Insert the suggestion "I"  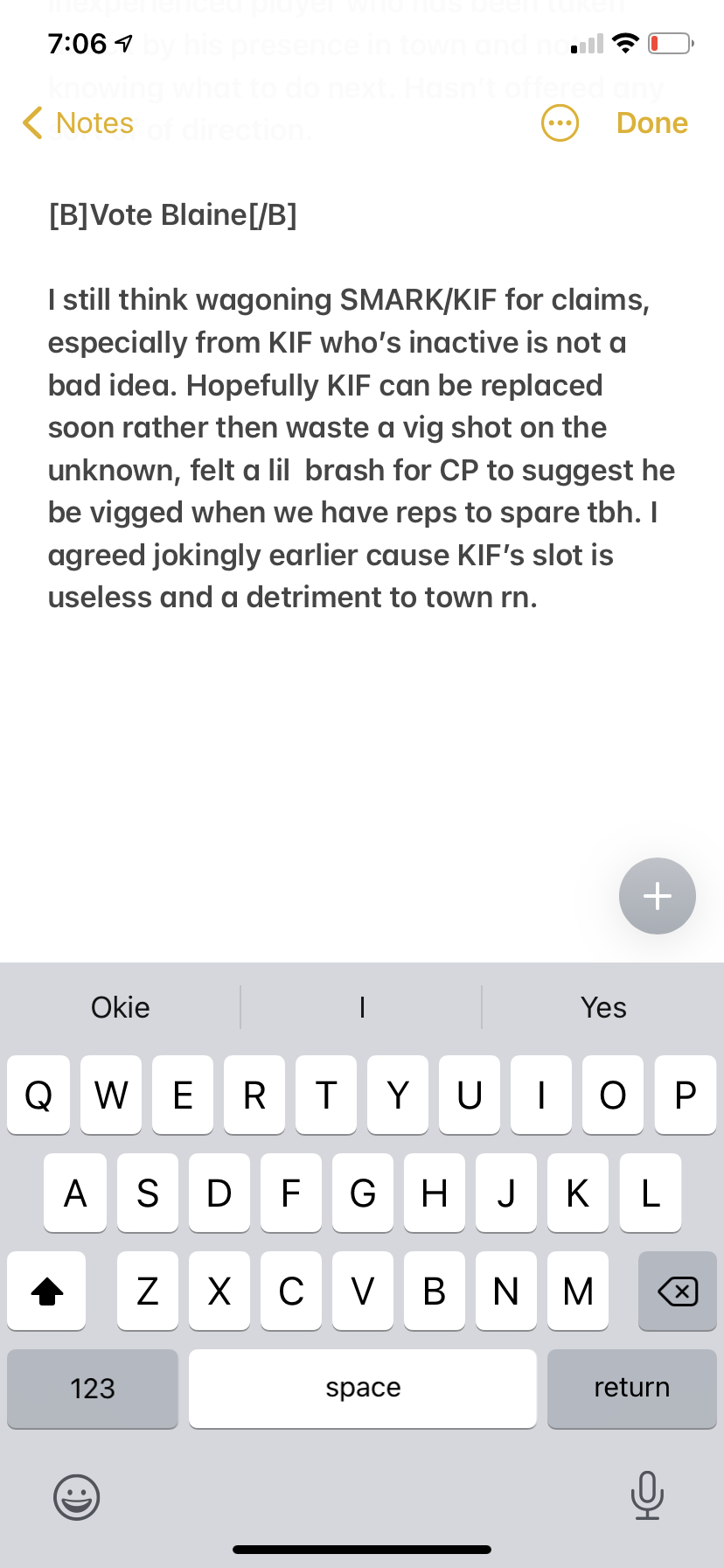coord(362,1007)
